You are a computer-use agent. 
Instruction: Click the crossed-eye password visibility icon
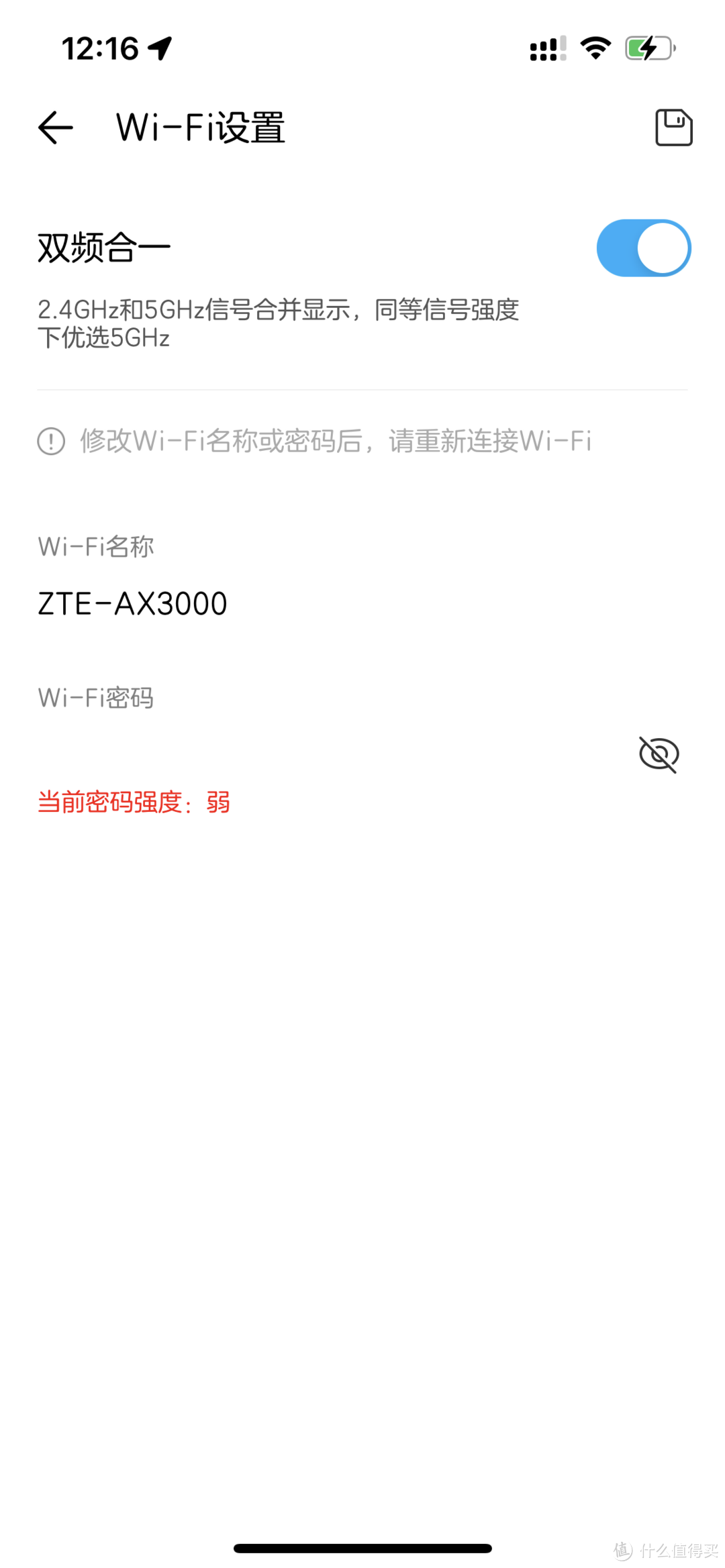coord(657,753)
